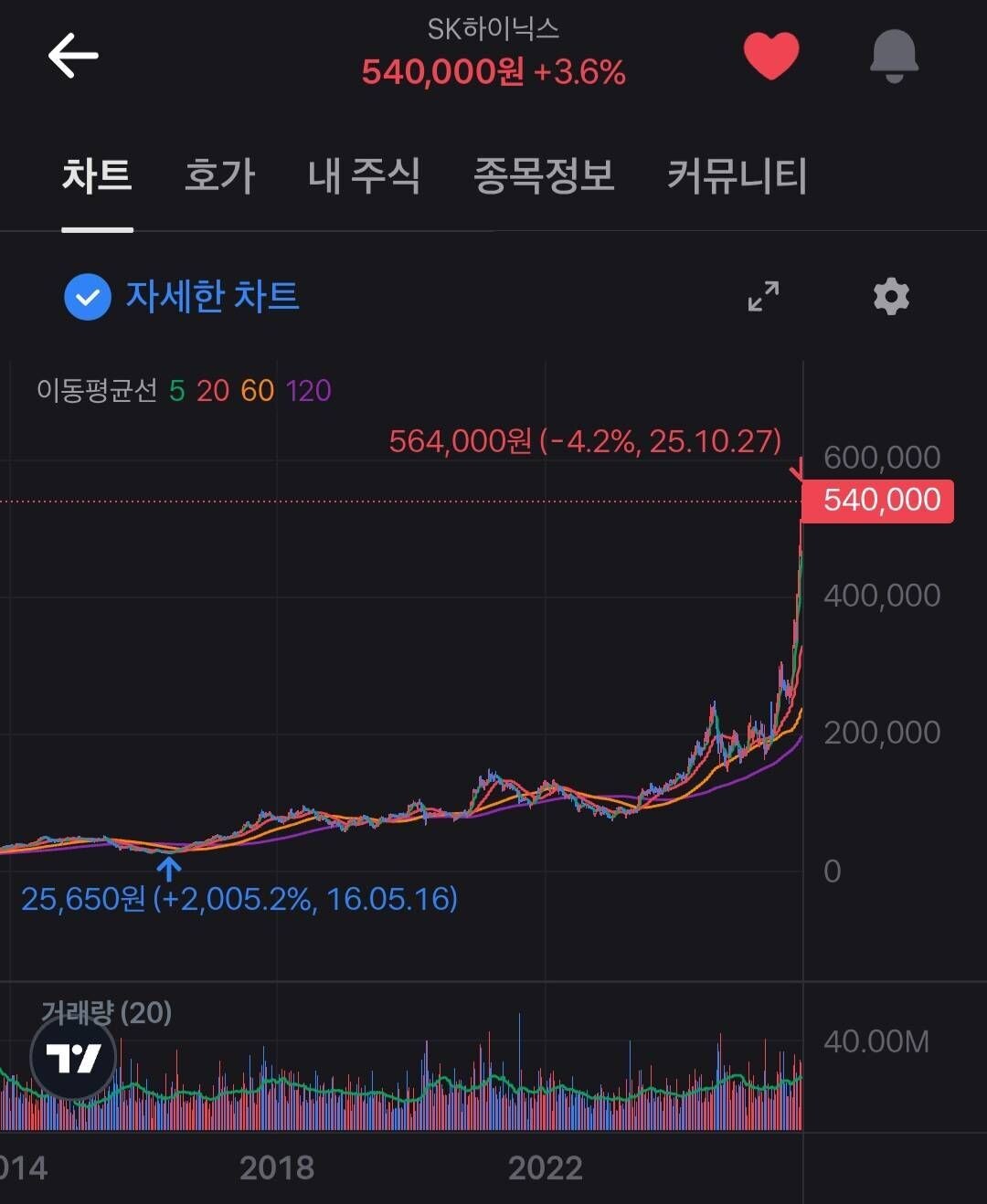Expand the chart to fullscreen view
987x1204 pixels.
(761, 296)
